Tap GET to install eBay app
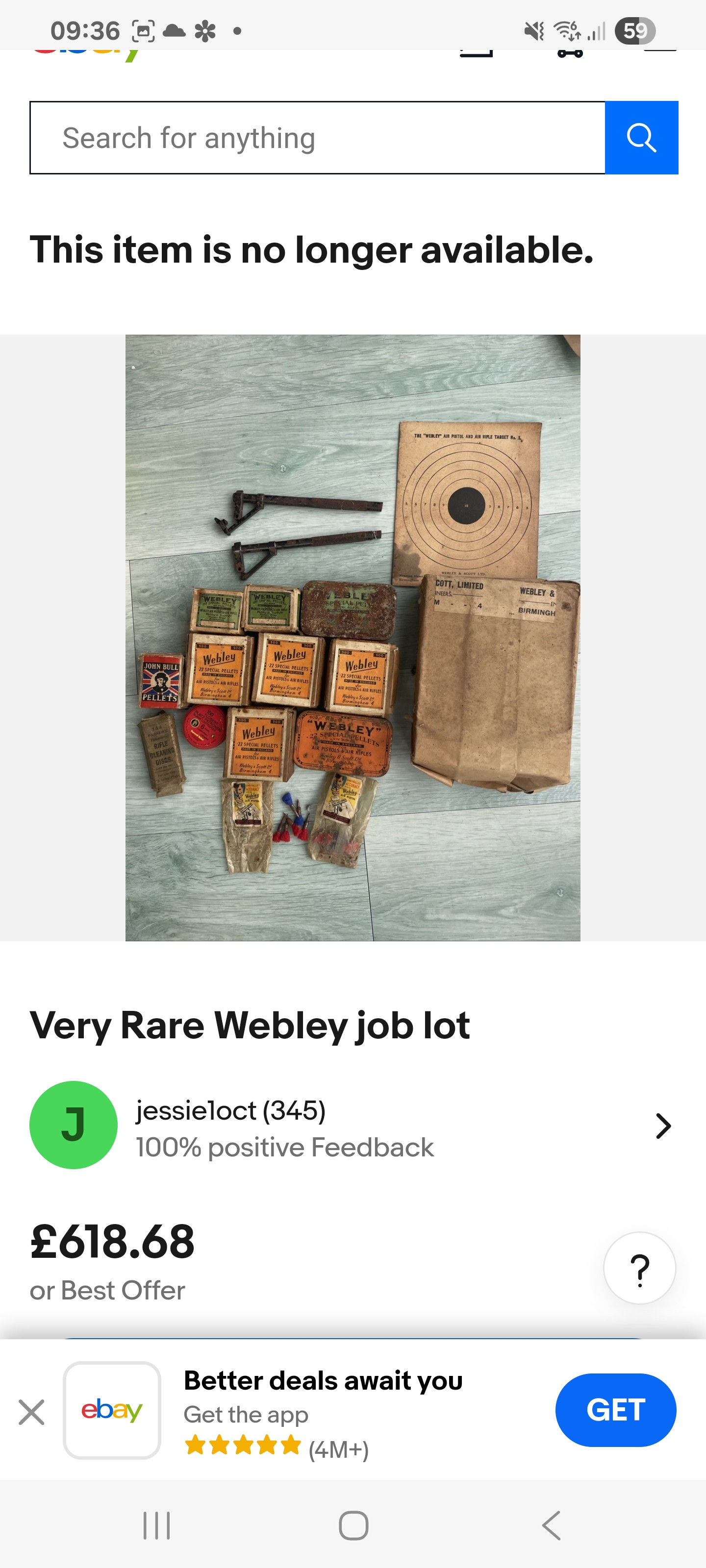Image resolution: width=706 pixels, height=1568 pixels. (x=615, y=1410)
